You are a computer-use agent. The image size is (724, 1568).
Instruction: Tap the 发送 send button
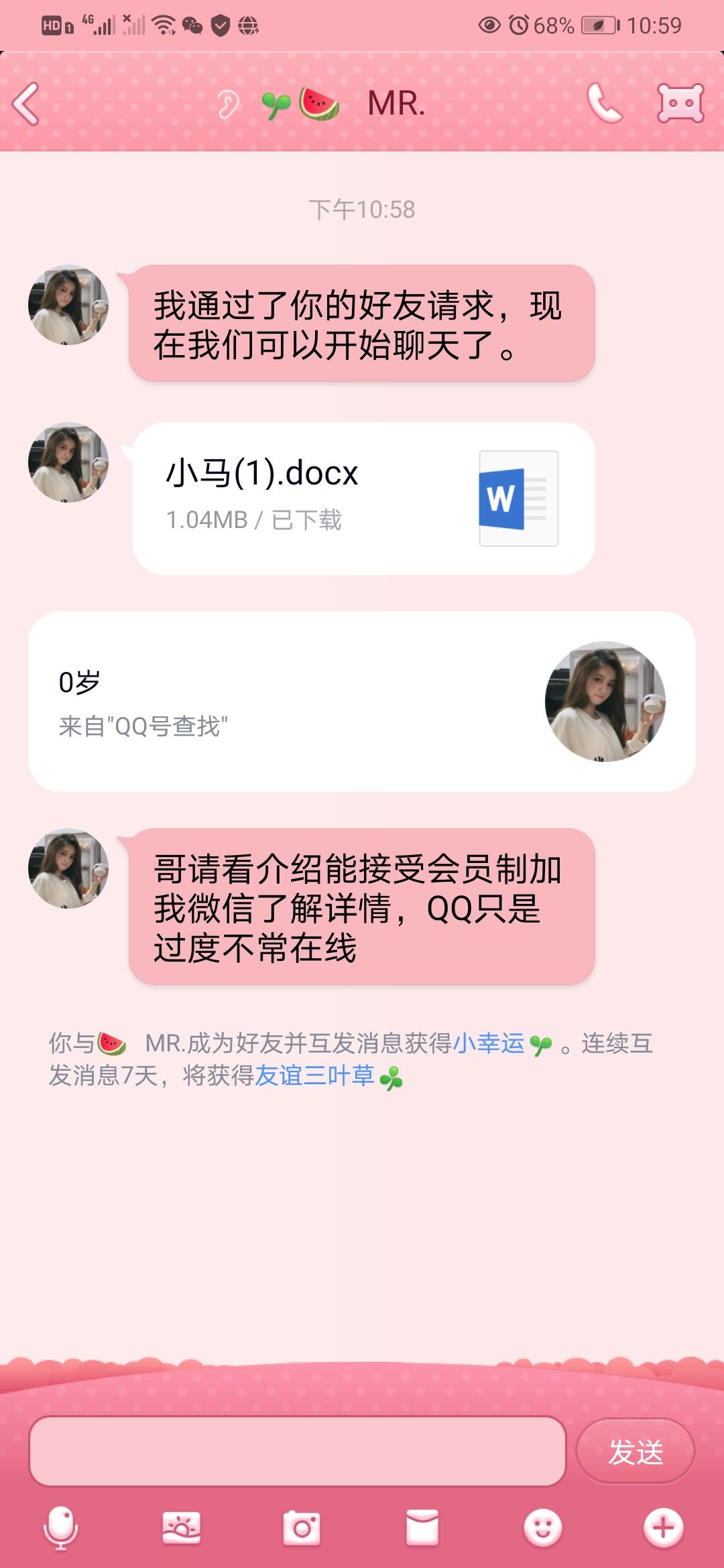(x=635, y=1451)
